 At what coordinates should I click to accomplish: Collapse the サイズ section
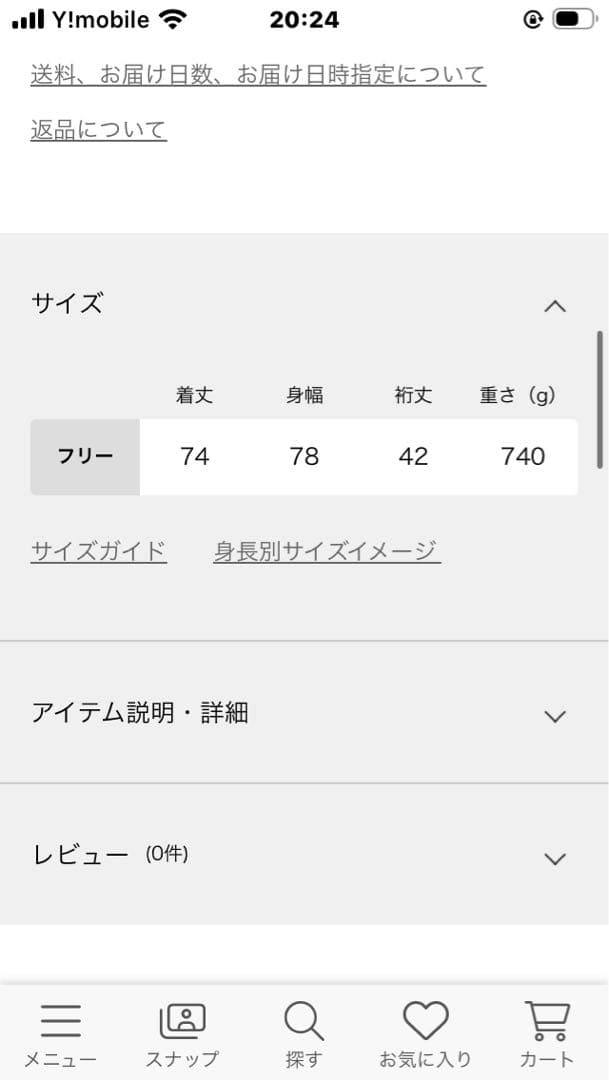(554, 306)
